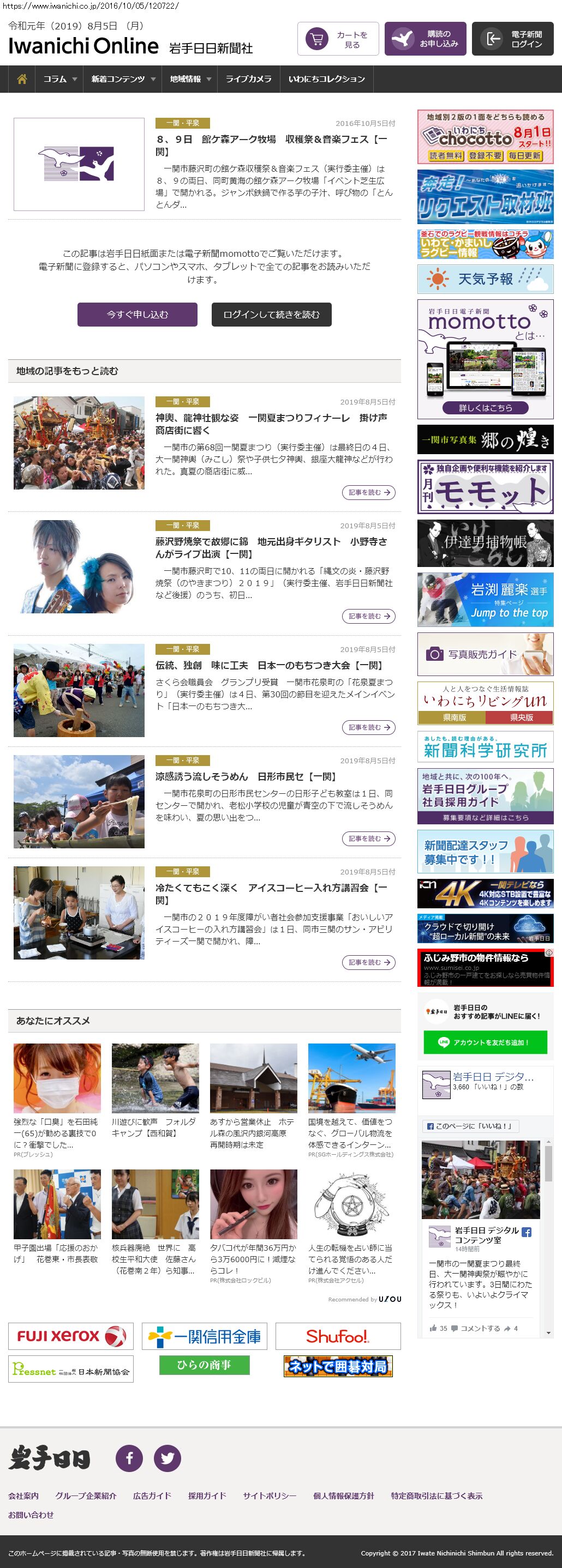The image size is (562, 1568).
Task: Tap 購読のお申し込み subscription button
Action: 426,40
